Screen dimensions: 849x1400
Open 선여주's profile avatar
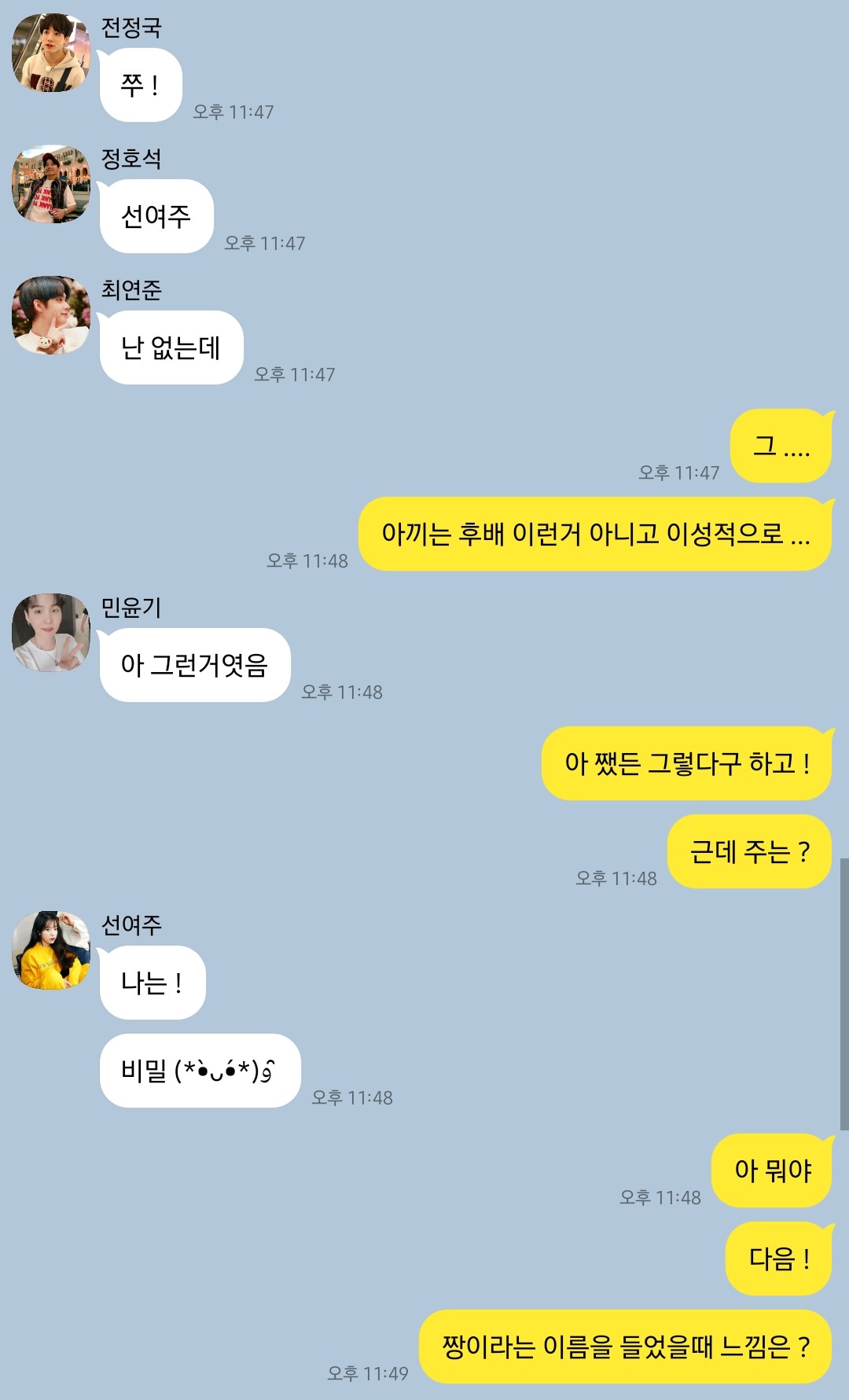point(51,950)
